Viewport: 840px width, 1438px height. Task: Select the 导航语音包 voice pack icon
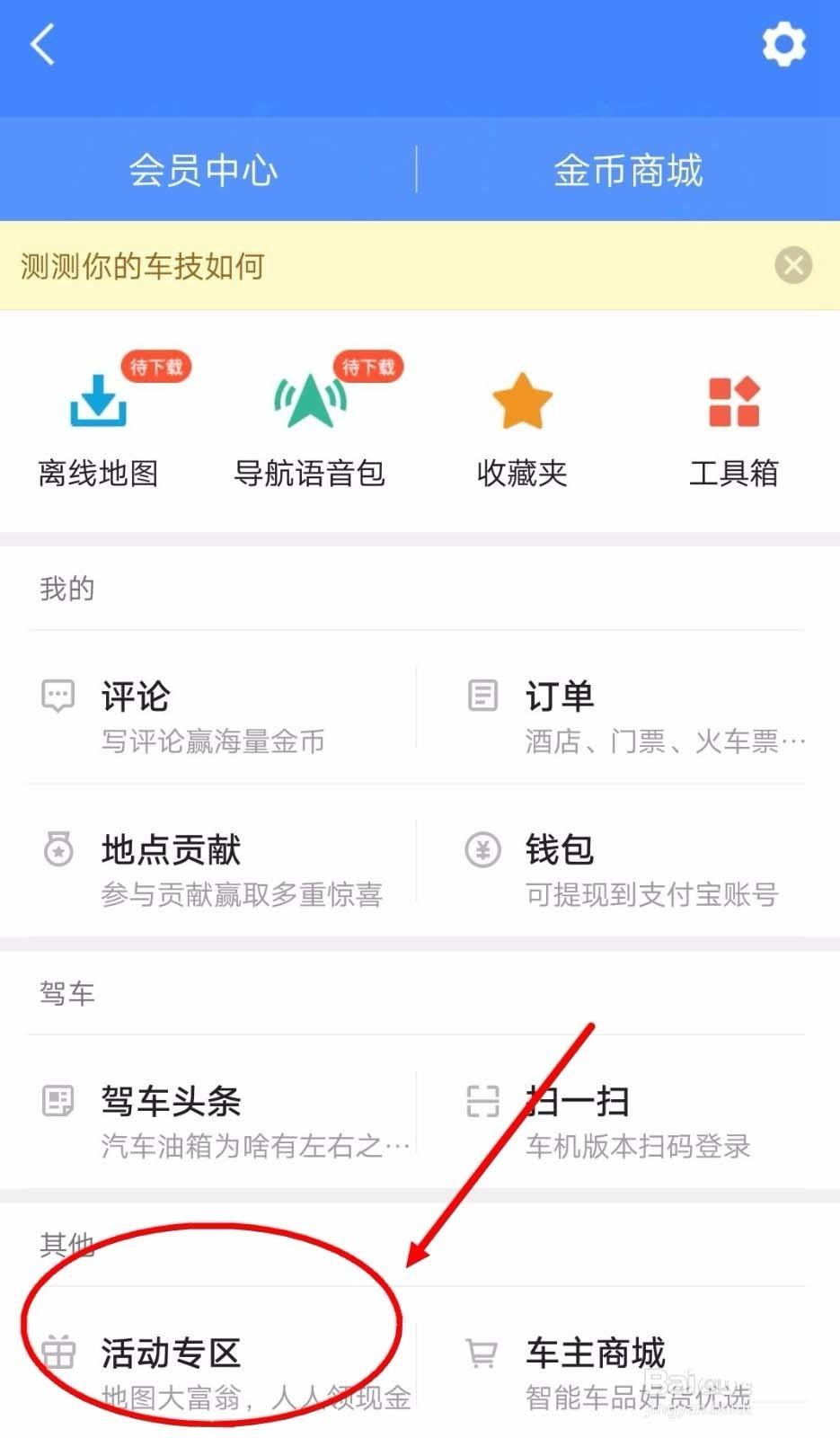(x=309, y=404)
